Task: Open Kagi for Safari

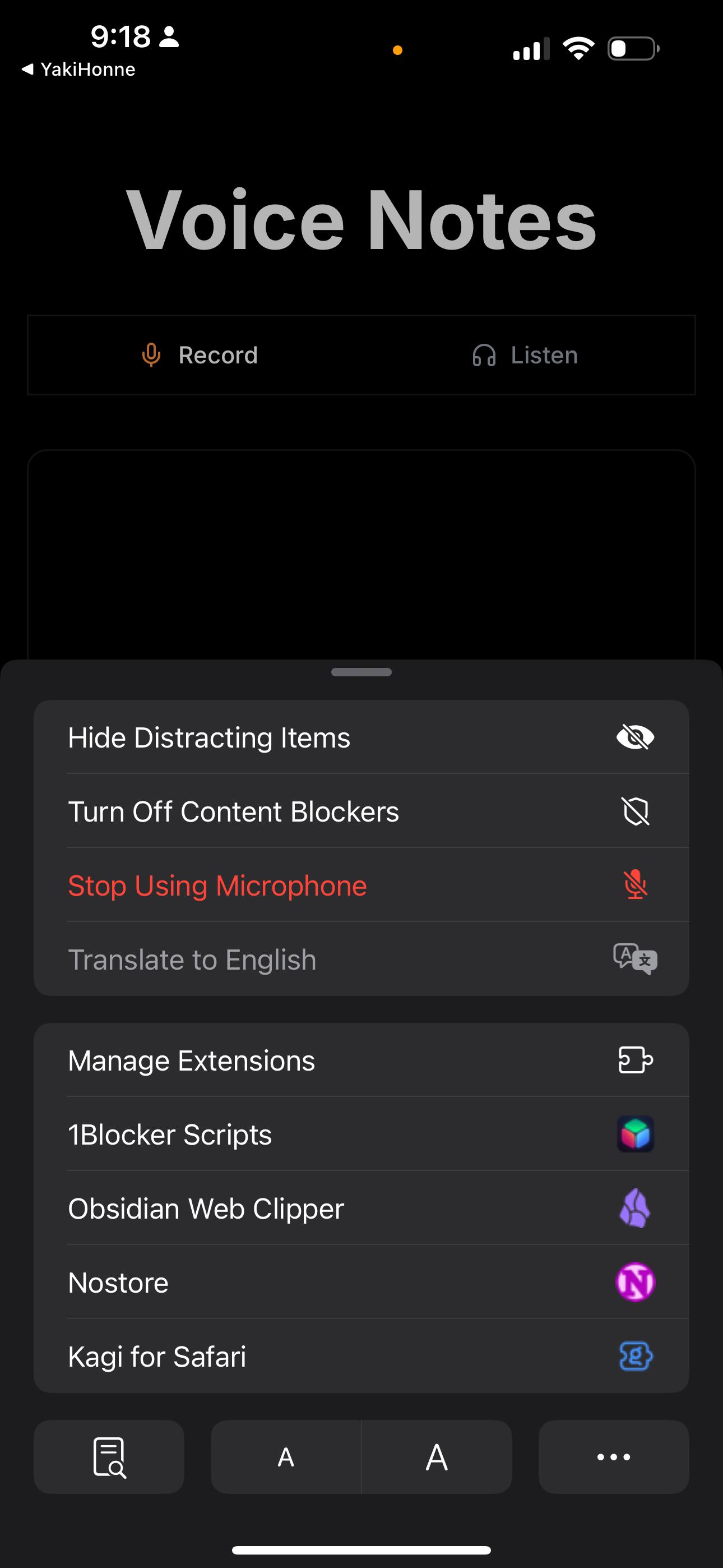Action: [x=361, y=1356]
